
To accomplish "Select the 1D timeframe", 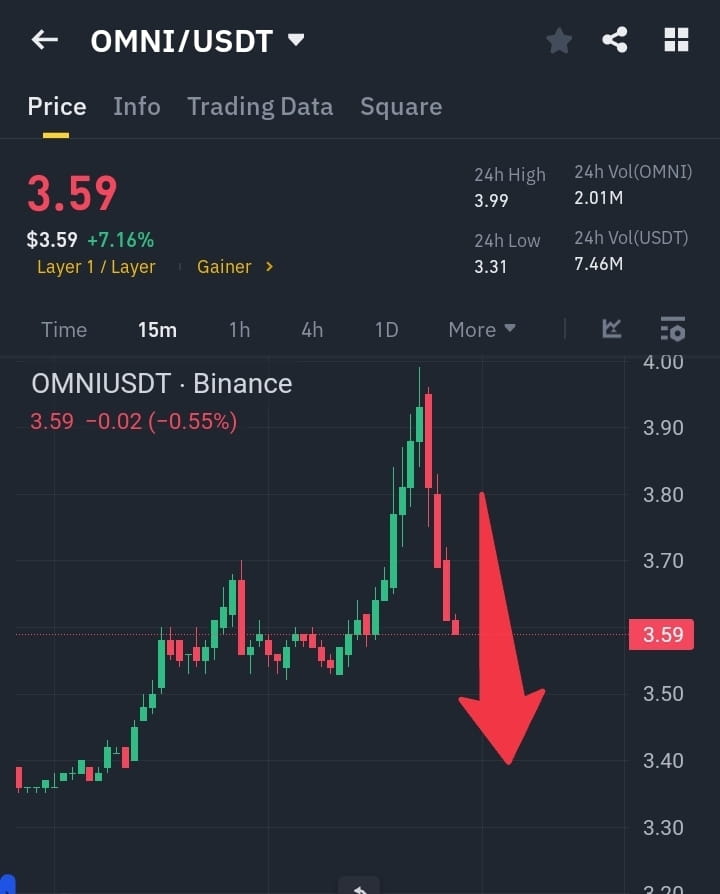I will pyautogui.click(x=386, y=329).
